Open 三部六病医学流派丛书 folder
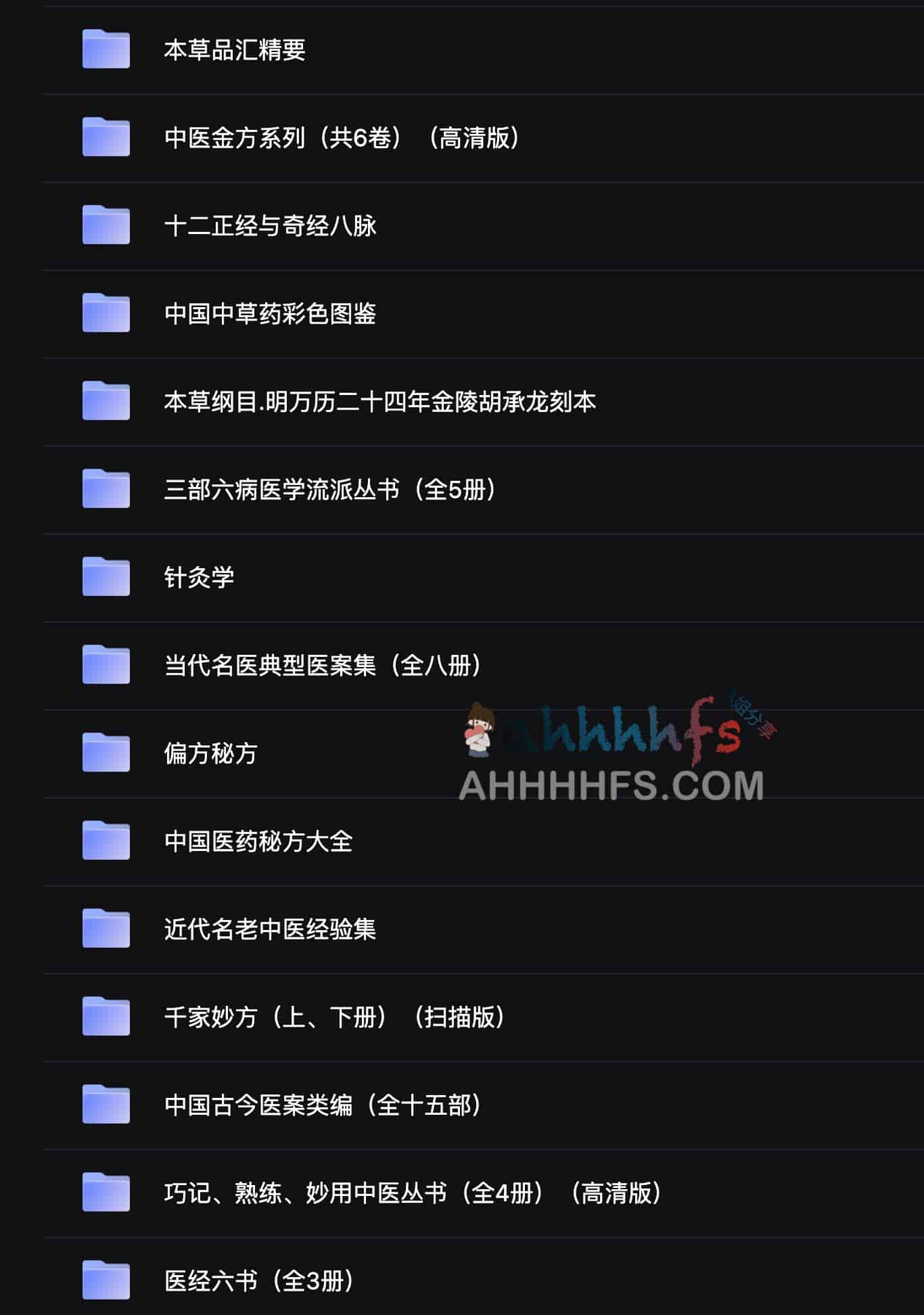 pyautogui.click(x=329, y=490)
